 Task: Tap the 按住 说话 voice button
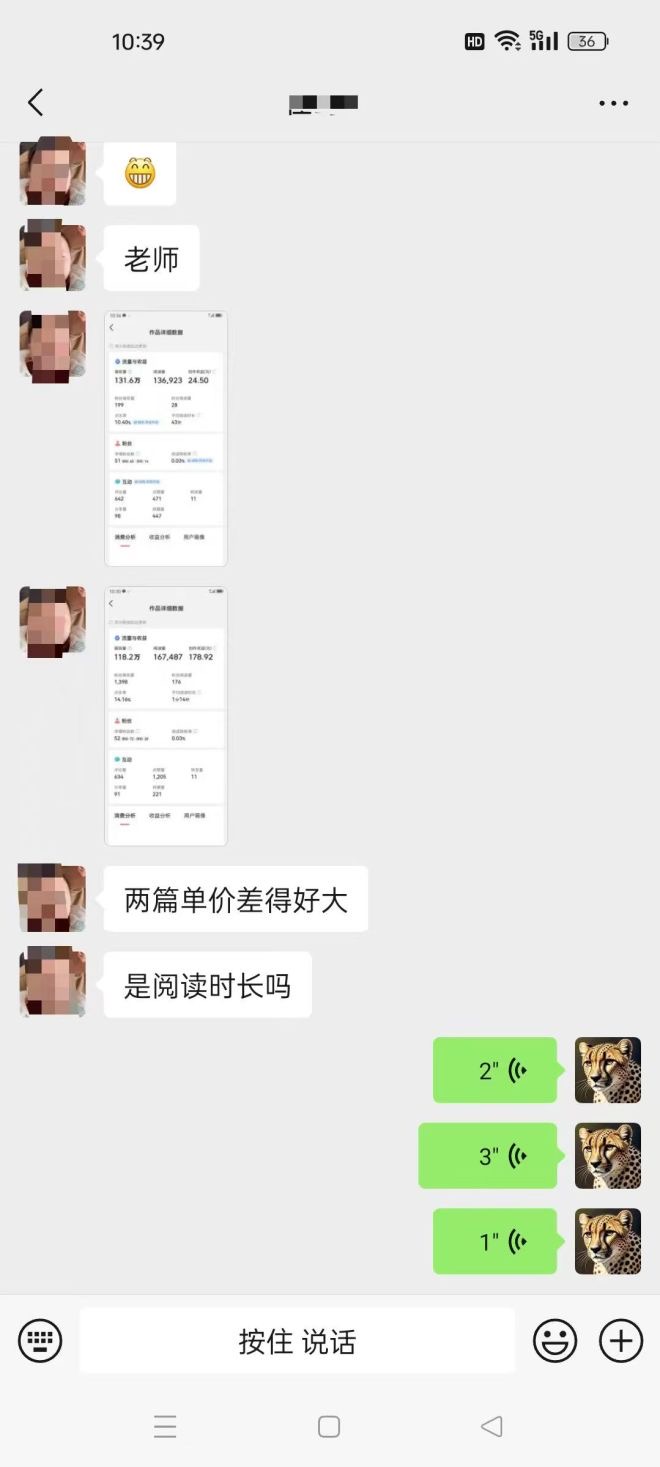coord(297,1341)
